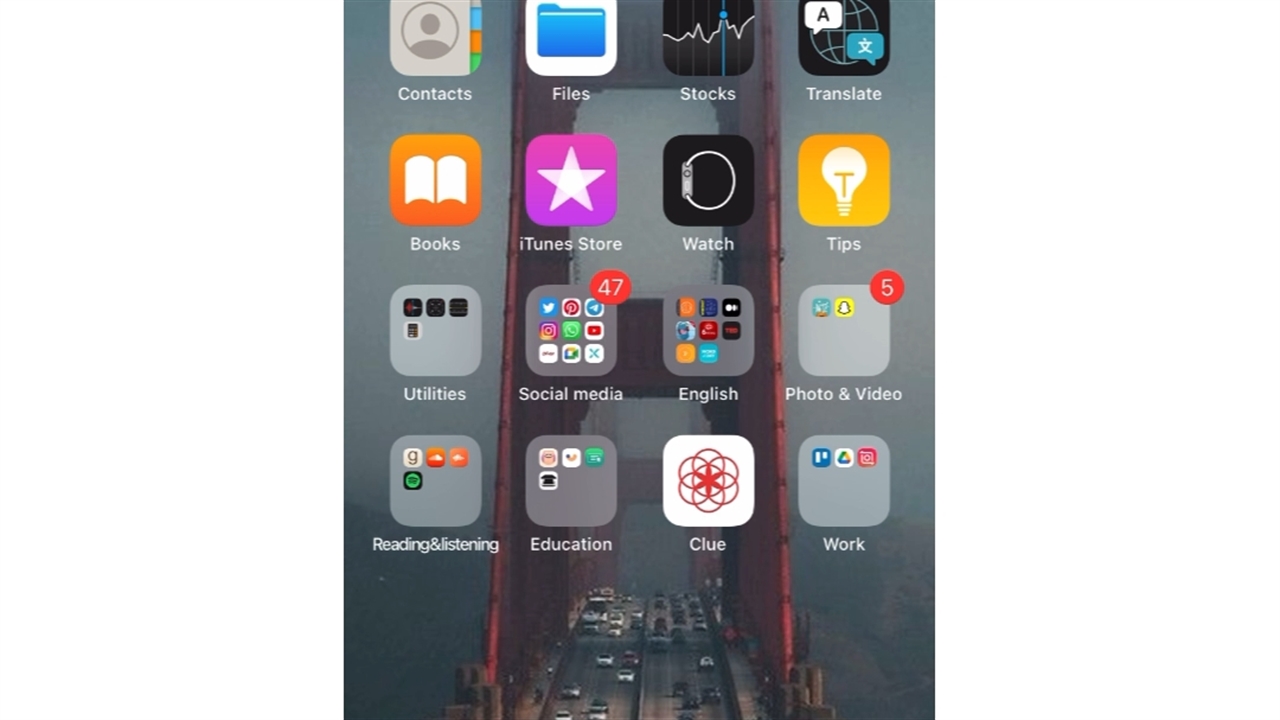Open the Reading&listening folder
Image resolution: width=1280 pixels, height=720 pixels.
435,481
